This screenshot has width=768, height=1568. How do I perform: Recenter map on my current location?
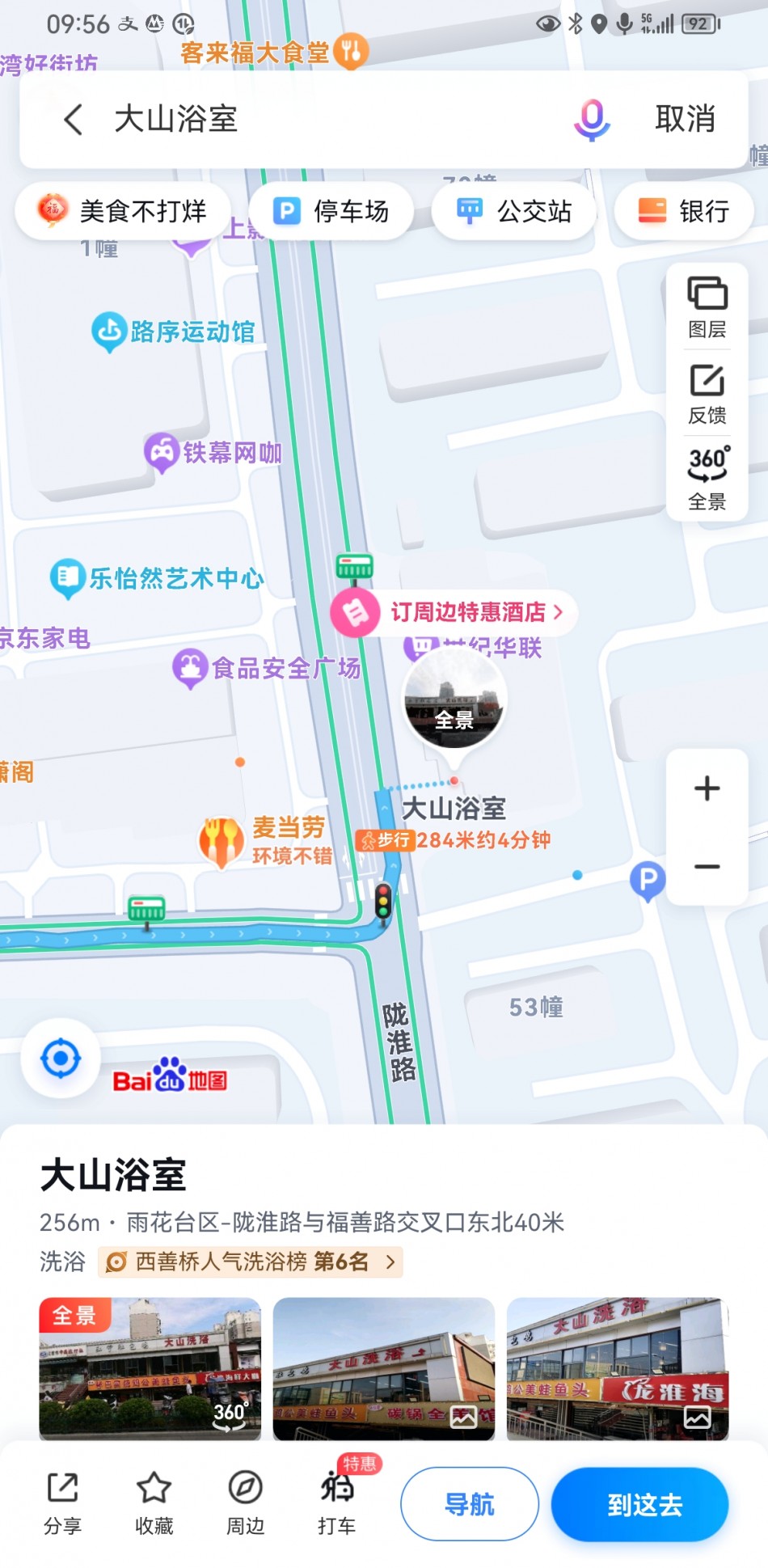(x=61, y=1059)
